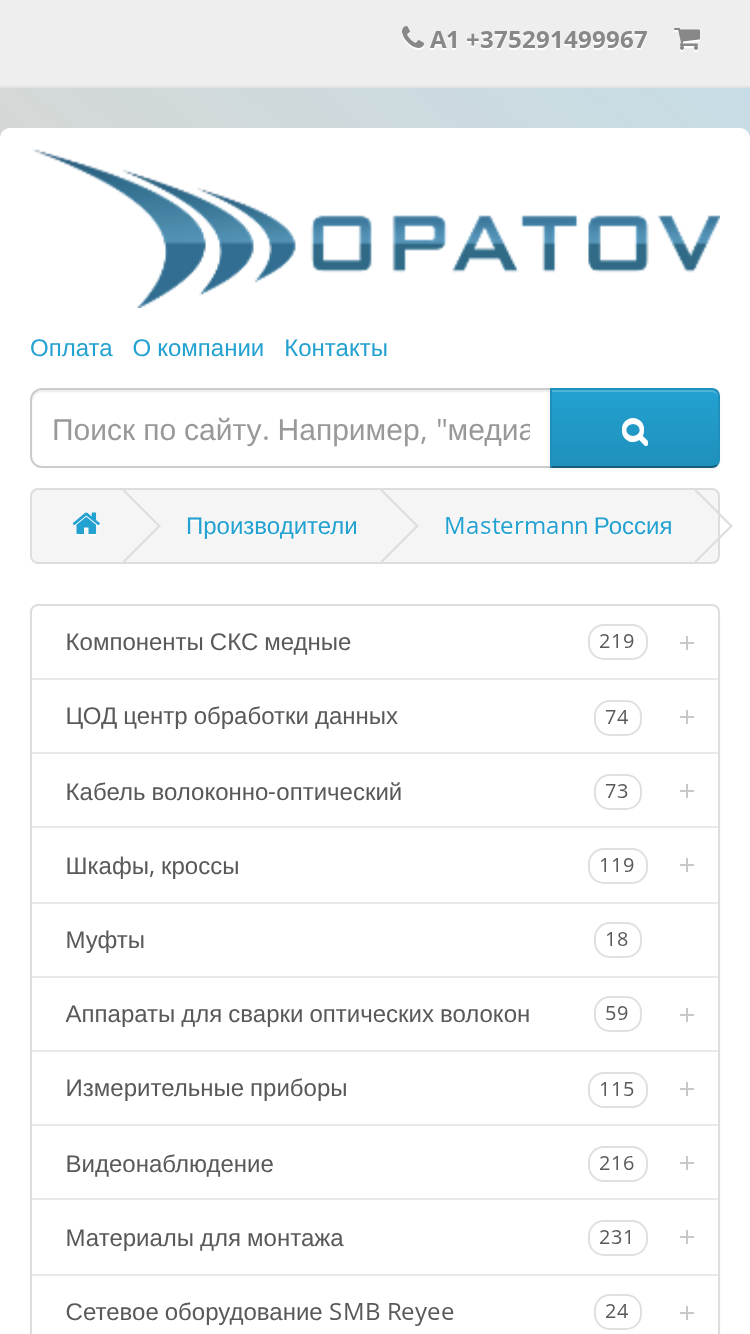Expand the ЦОД центр обработки данных plus
The height and width of the screenshot is (1334, 750).
pyautogui.click(x=687, y=717)
